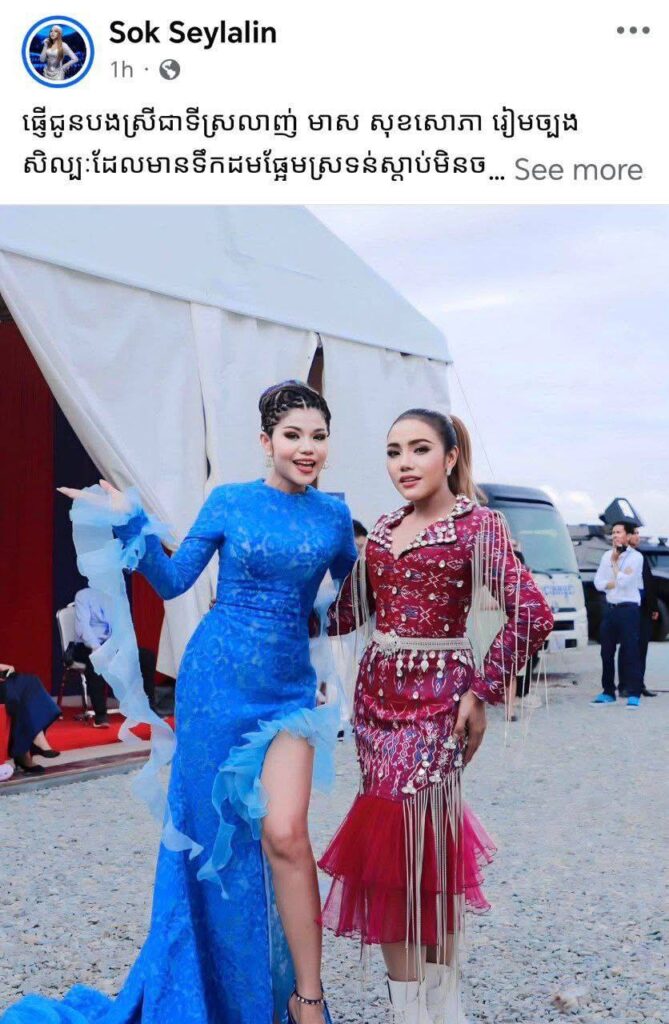Open Sok Seylalin's profile picture
The image size is (669, 1024).
pos(58,51)
